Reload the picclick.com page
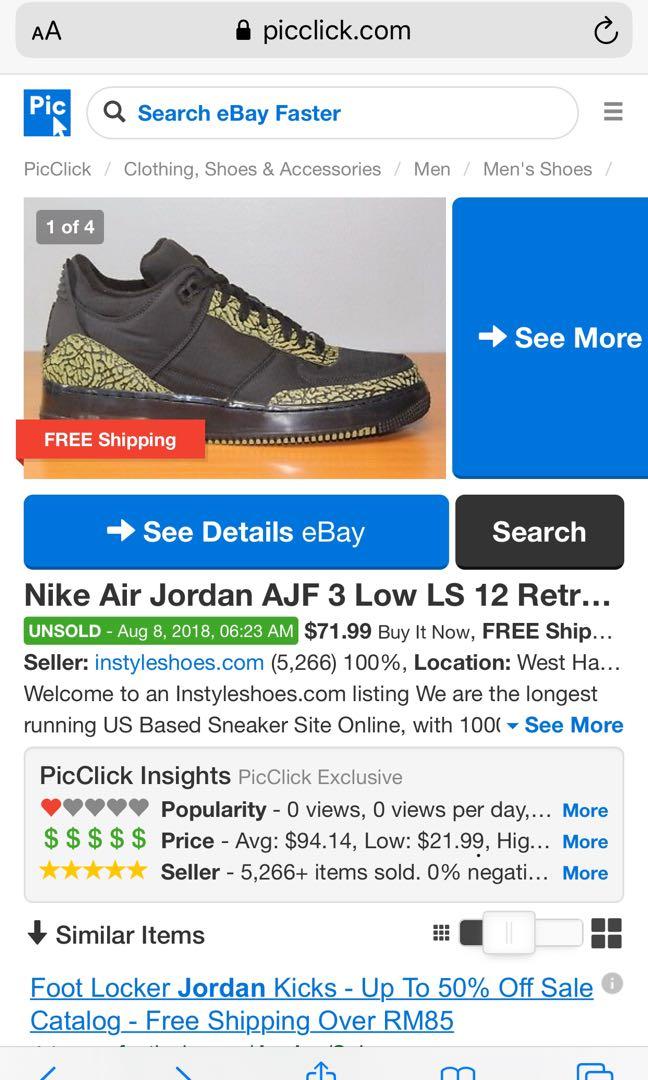The width and height of the screenshot is (648, 1080). point(605,31)
